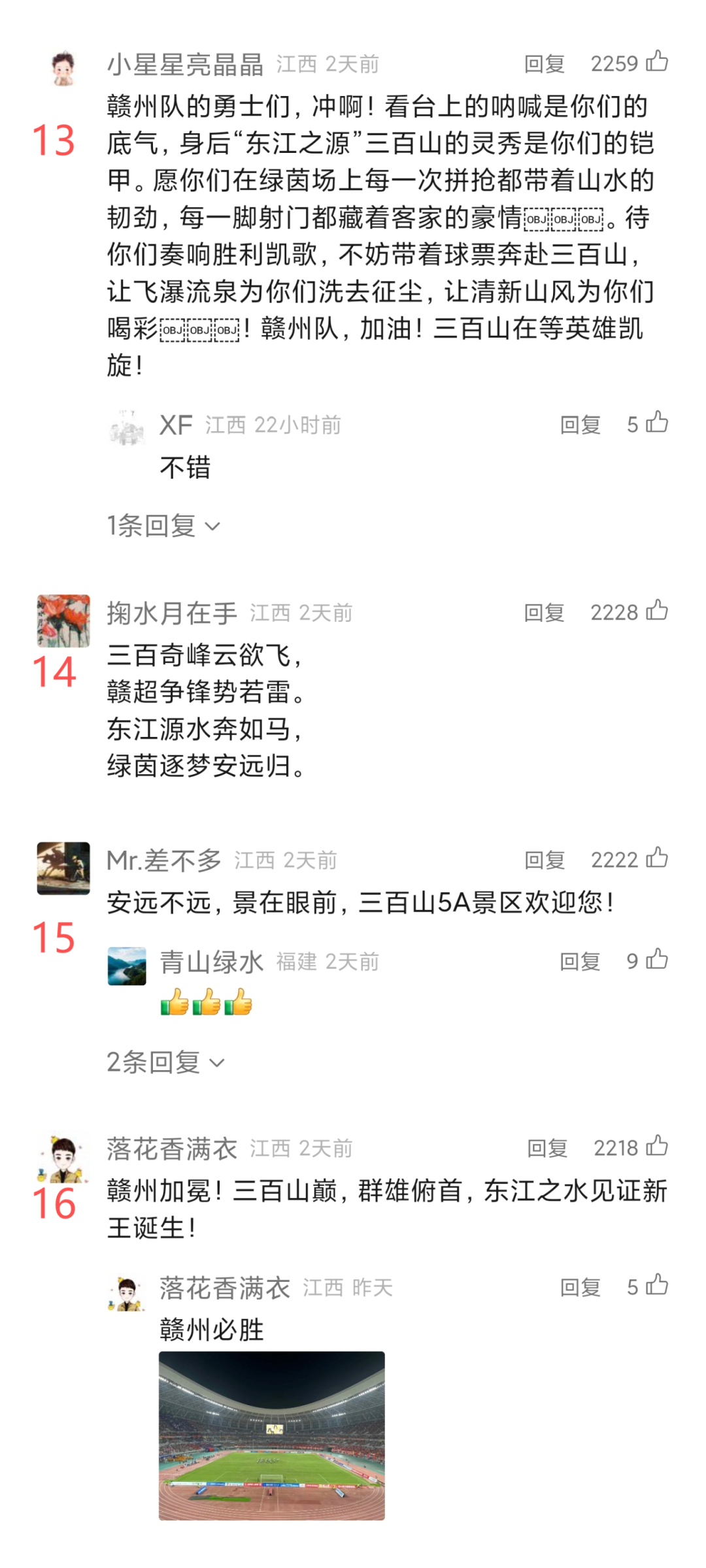The width and height of the screenshot is (706, 1568).
Task: Like XF's reply 不错
Action: click(657, 423)
